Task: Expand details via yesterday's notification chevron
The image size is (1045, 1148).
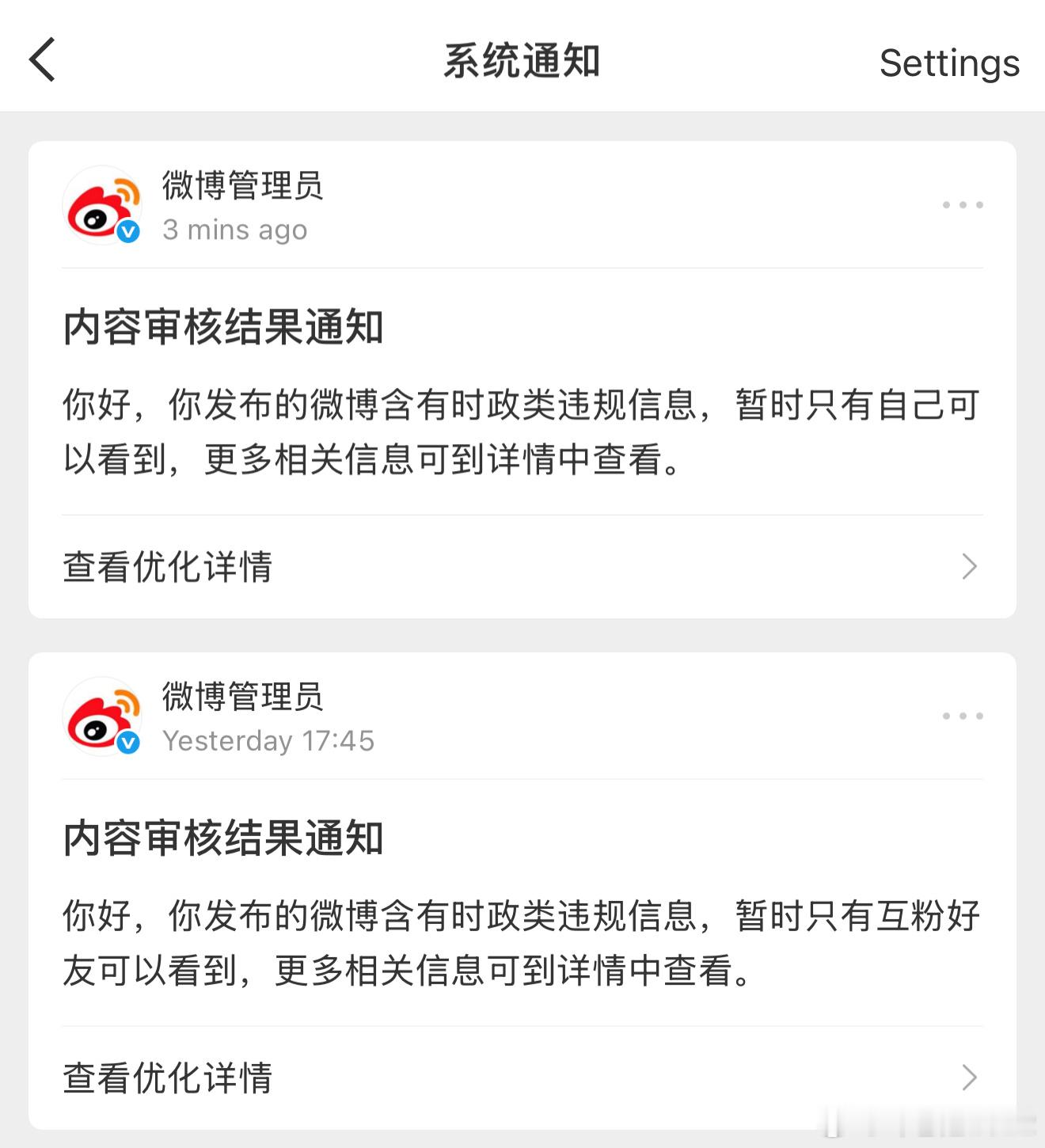Action: tap(967, 1078)
